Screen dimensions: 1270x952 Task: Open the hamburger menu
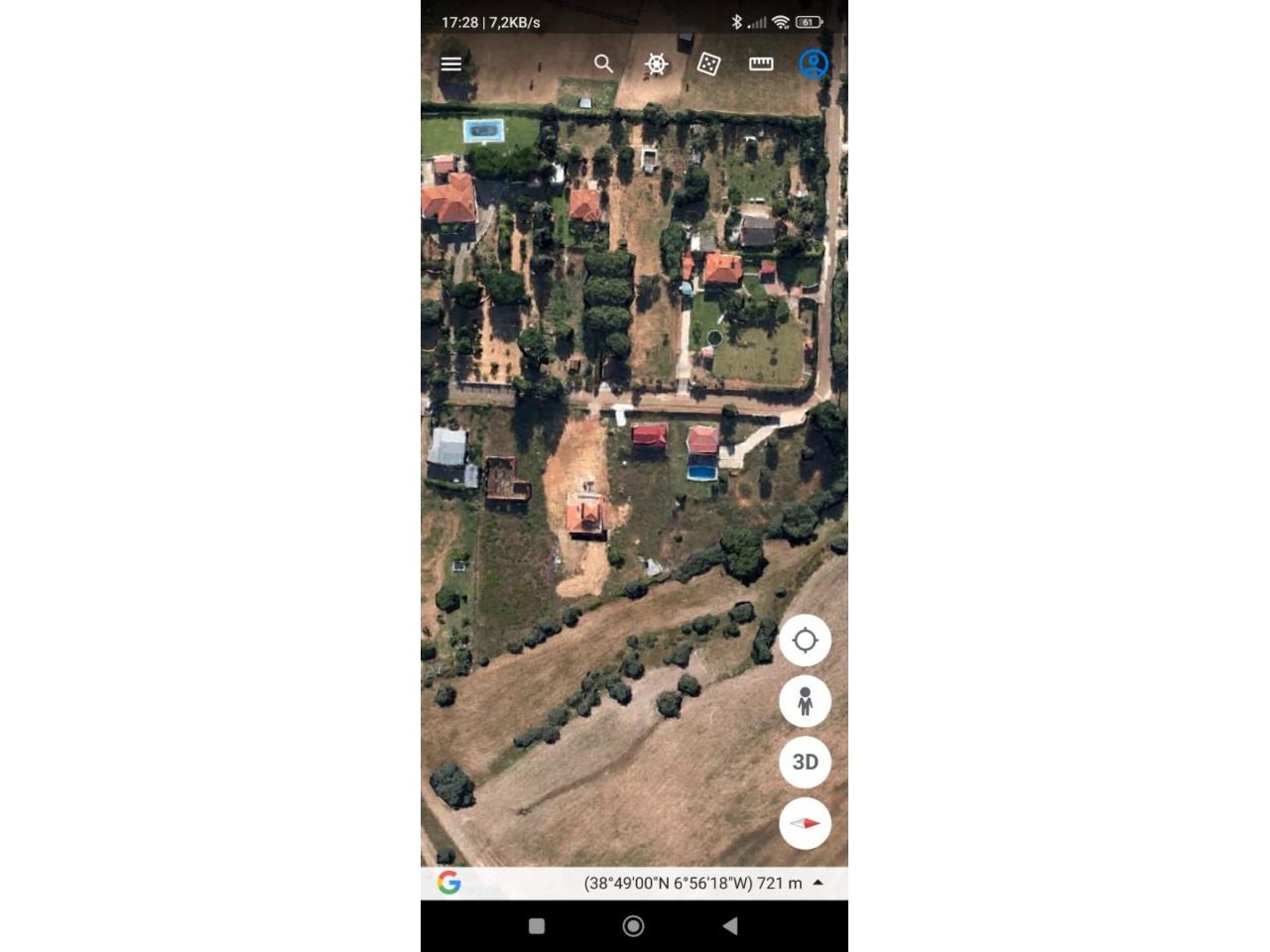pyautogui.click(x=450, y=63)
